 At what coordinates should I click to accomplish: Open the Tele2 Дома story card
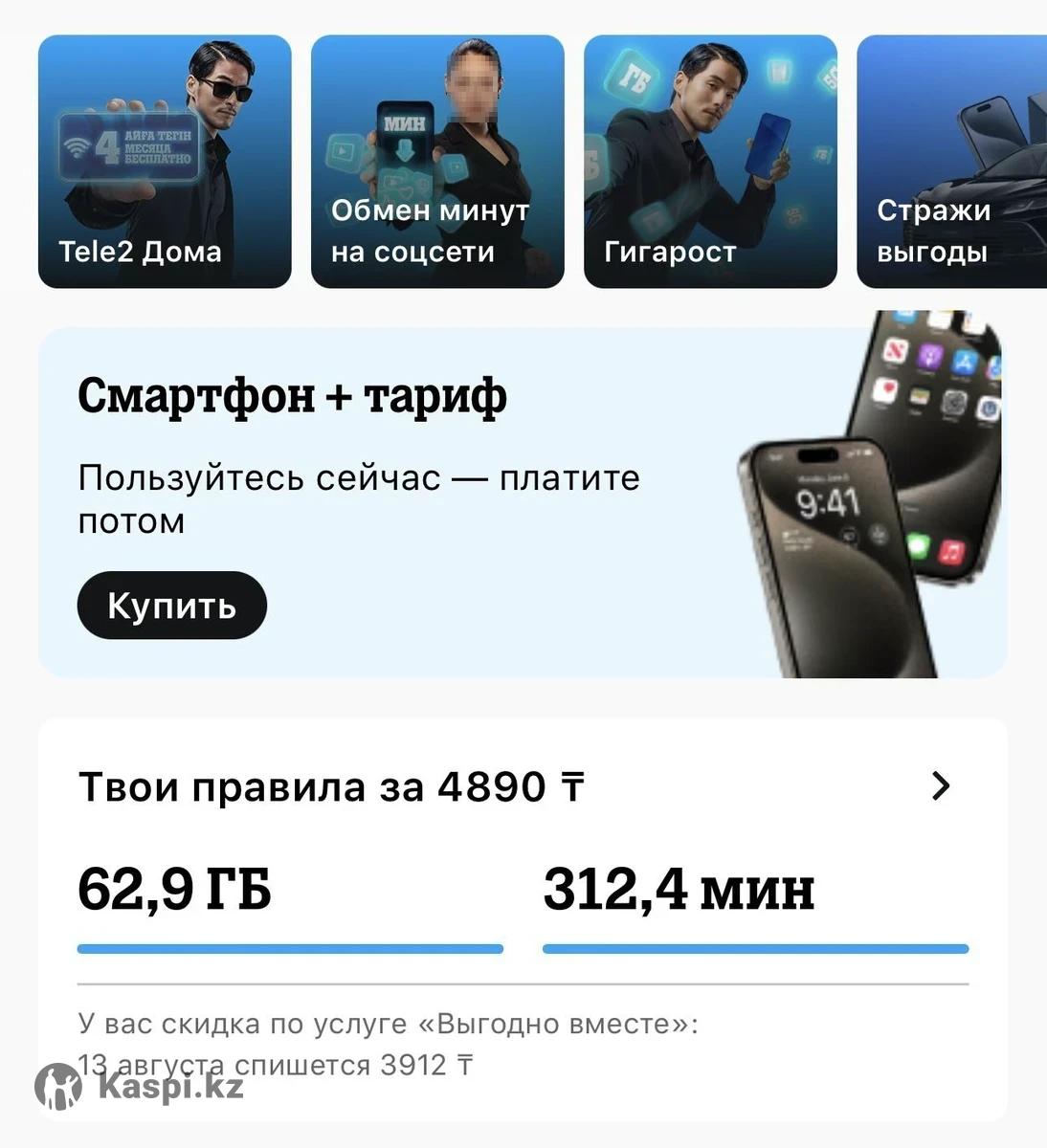(x=165, y=162)
